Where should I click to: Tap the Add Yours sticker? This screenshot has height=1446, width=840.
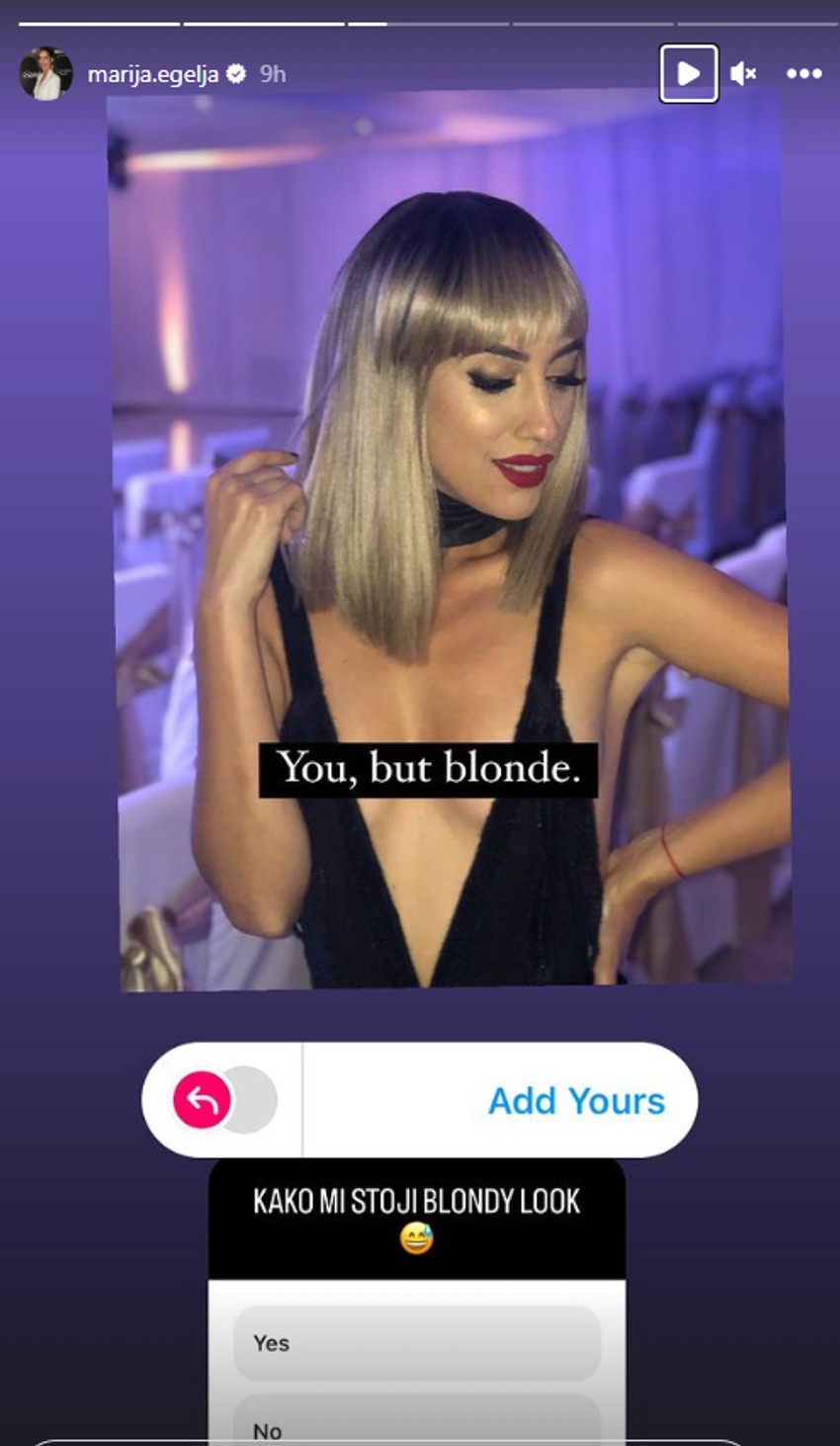576,1100
